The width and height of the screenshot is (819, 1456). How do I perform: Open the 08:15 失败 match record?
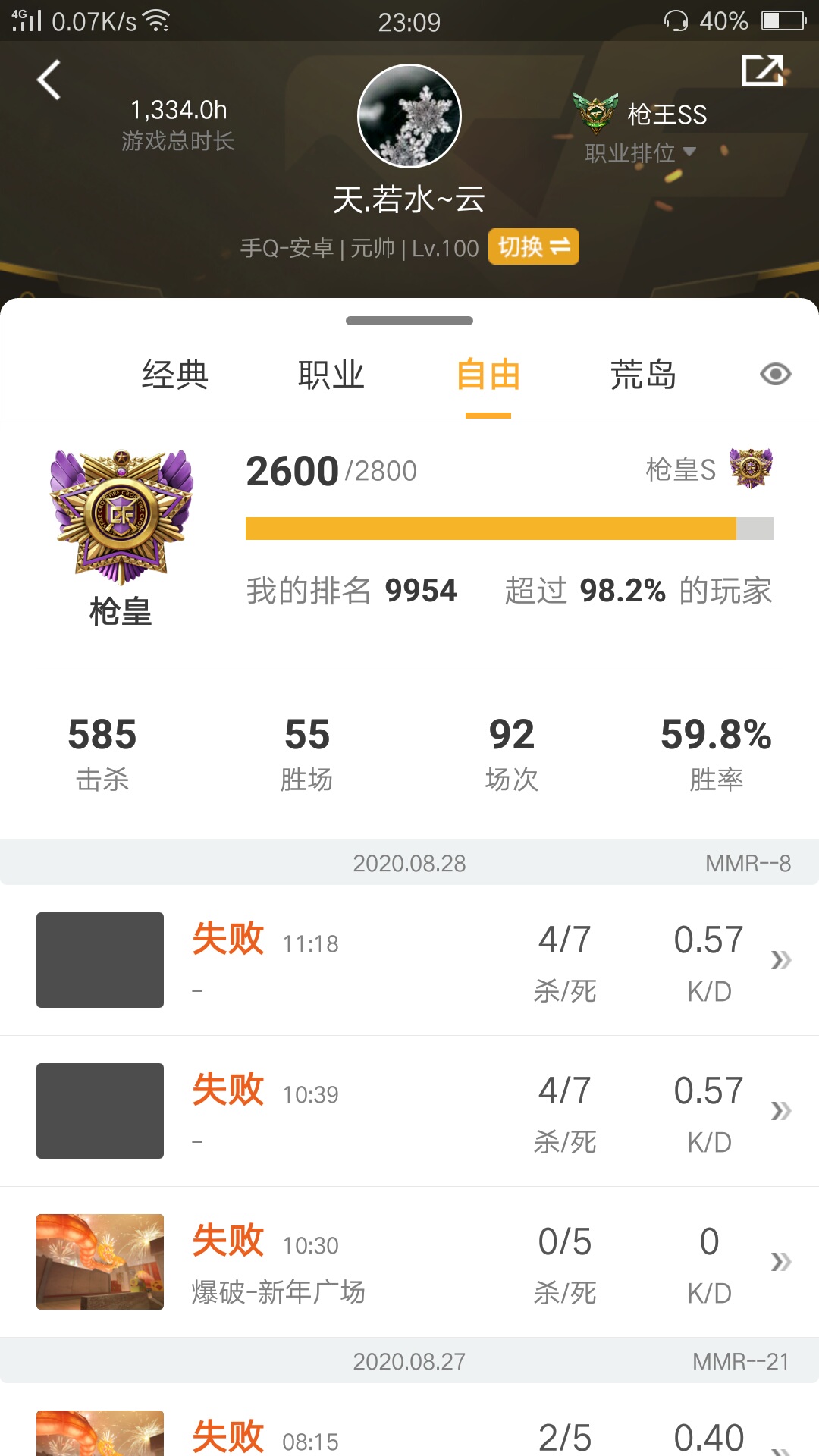pos(409,1420)
